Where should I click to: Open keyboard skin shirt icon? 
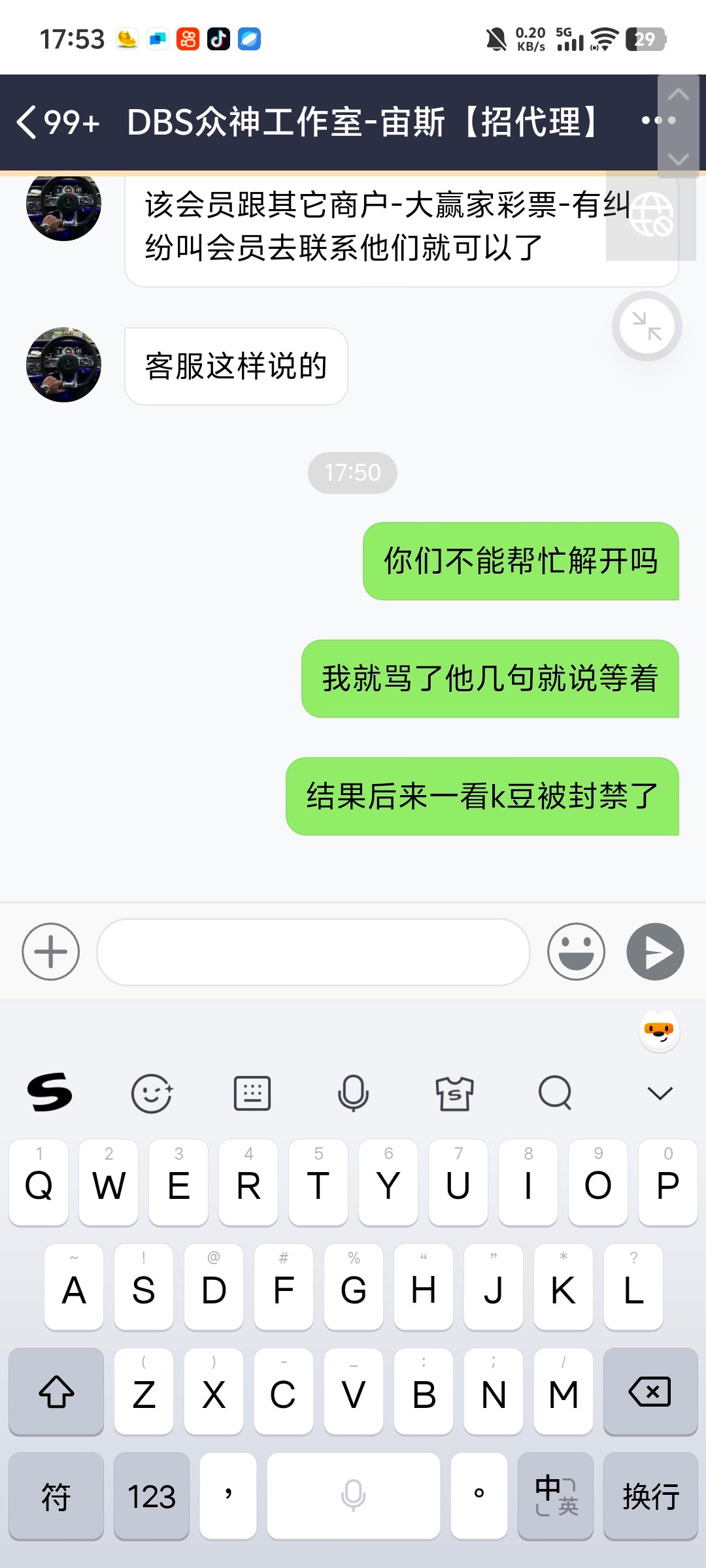point(454,1092)
